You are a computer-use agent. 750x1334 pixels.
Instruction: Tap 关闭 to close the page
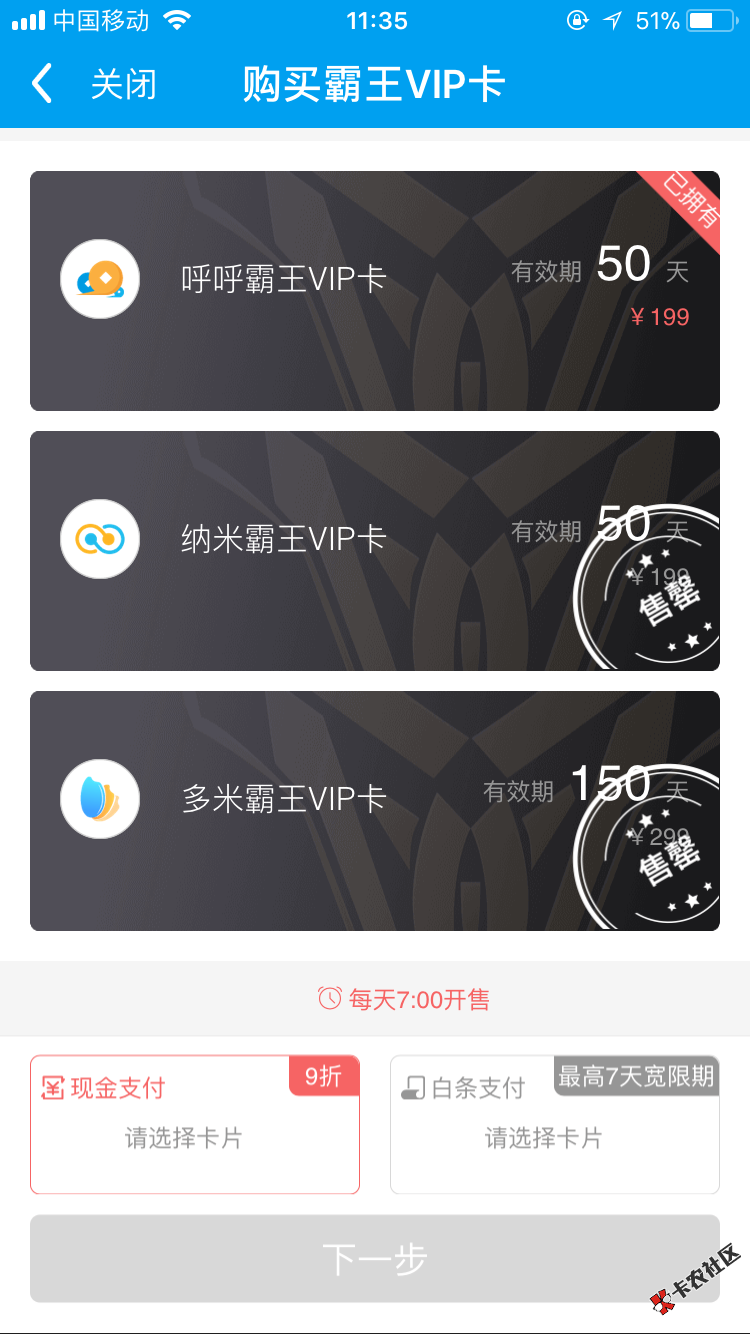[x=124, y=84]
